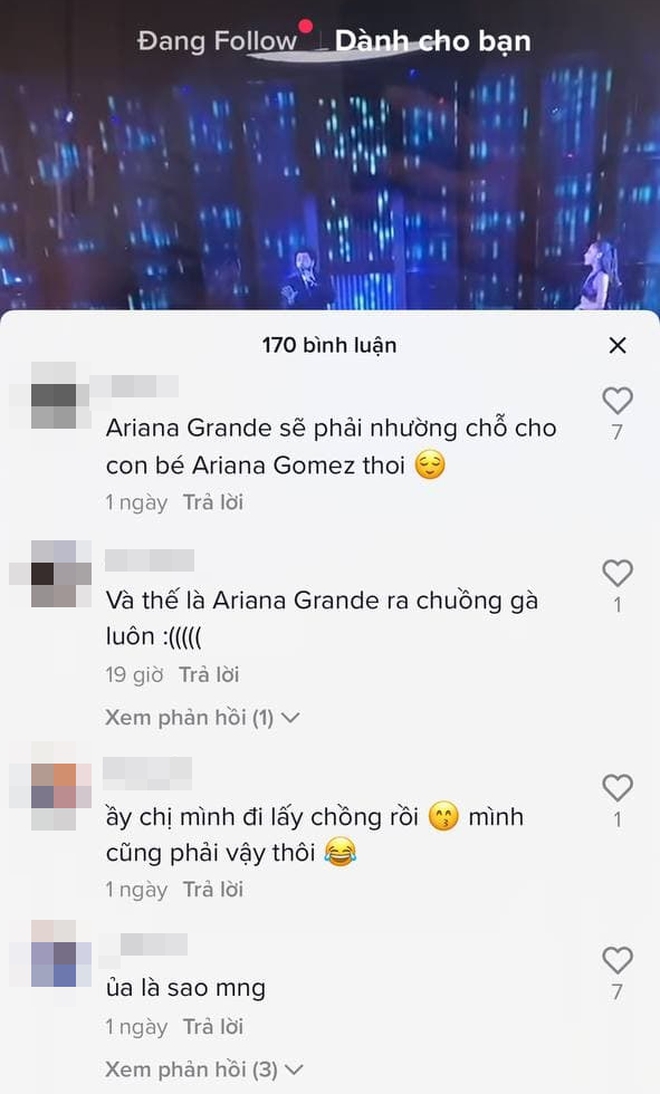Like the comment about đi lấy chồng
660x1094 pixels.
pos(617,788)
